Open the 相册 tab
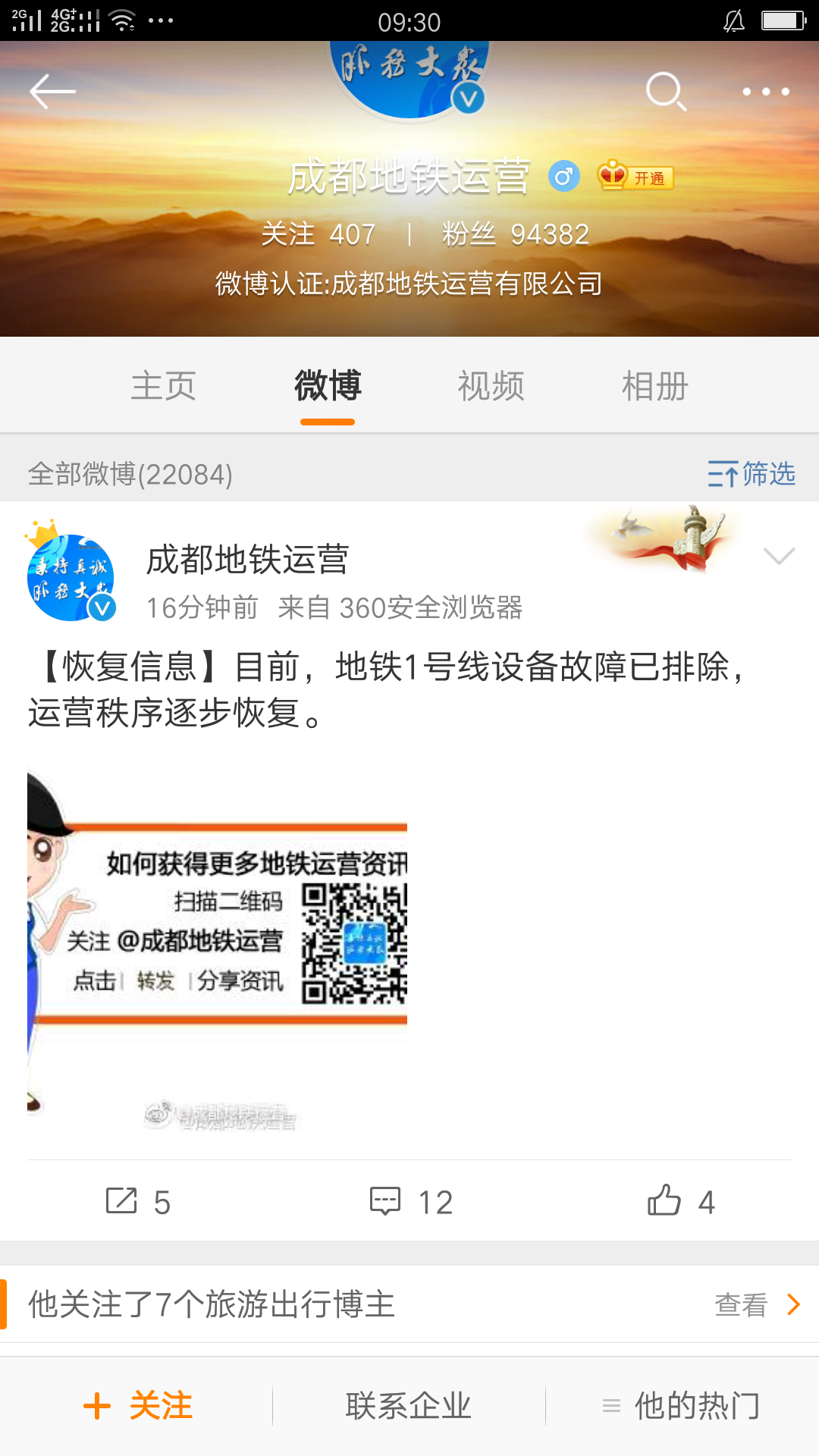Viewport: 819px width, 1456px height. point(654,386)
